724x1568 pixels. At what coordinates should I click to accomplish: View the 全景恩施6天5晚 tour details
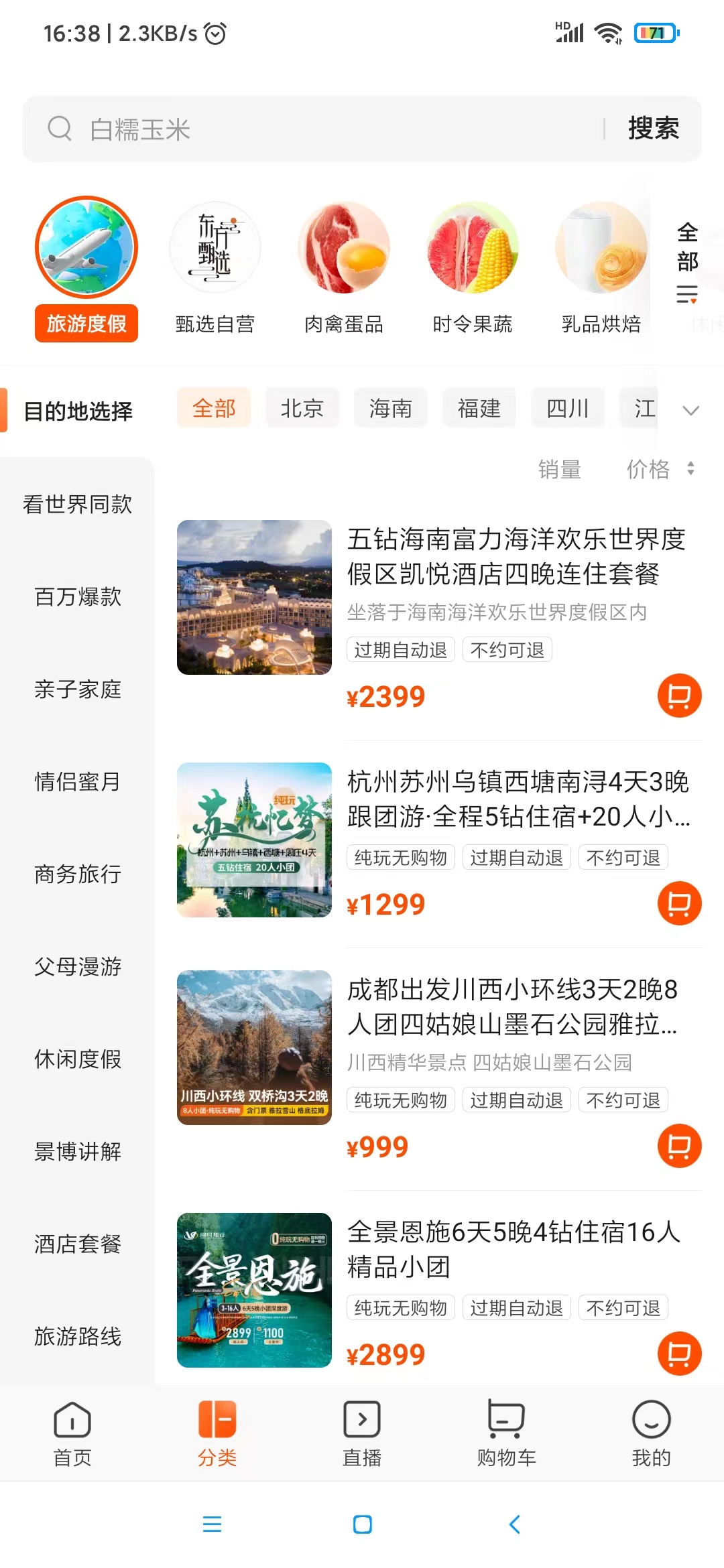coord(514,1249)
